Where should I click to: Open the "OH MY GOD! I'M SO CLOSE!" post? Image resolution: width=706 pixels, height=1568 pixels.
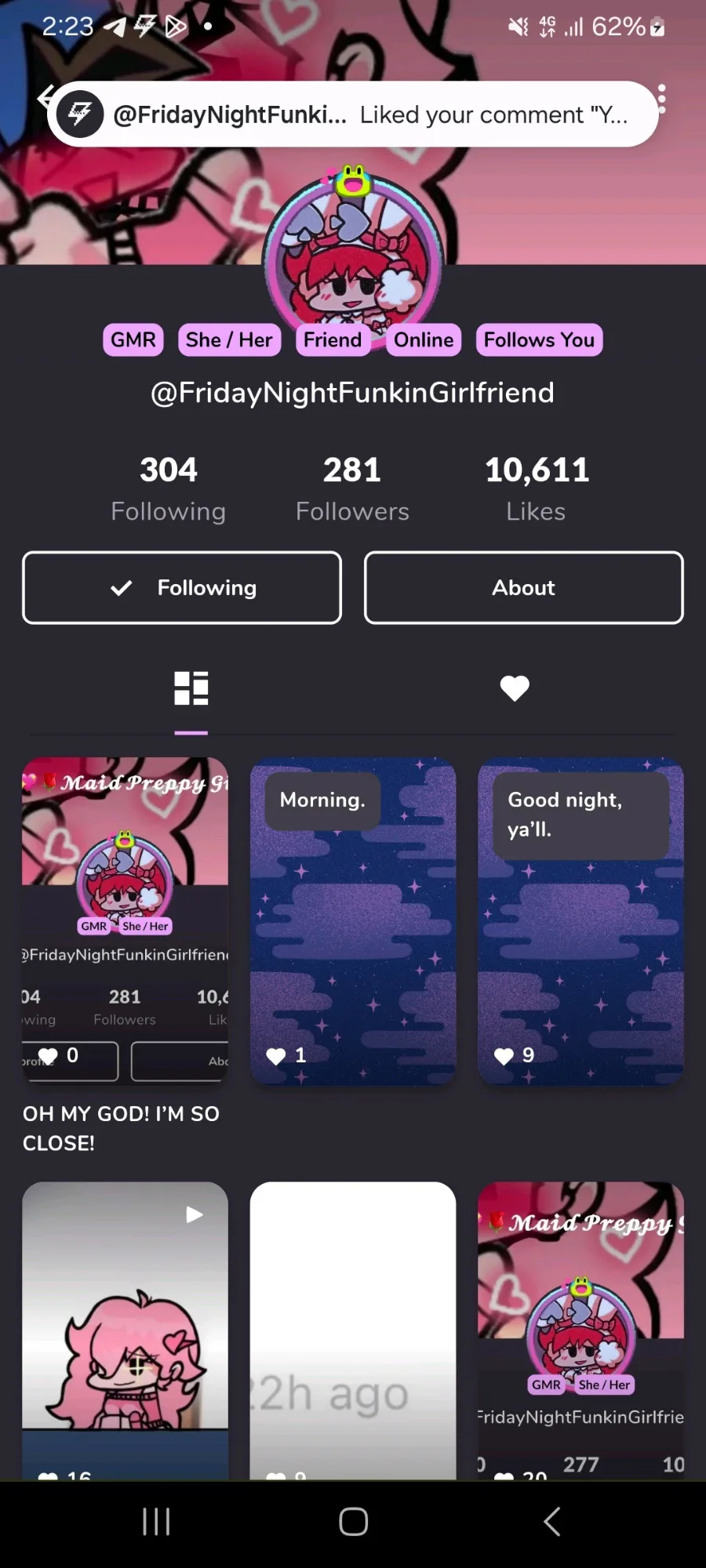tap(126, 921)
